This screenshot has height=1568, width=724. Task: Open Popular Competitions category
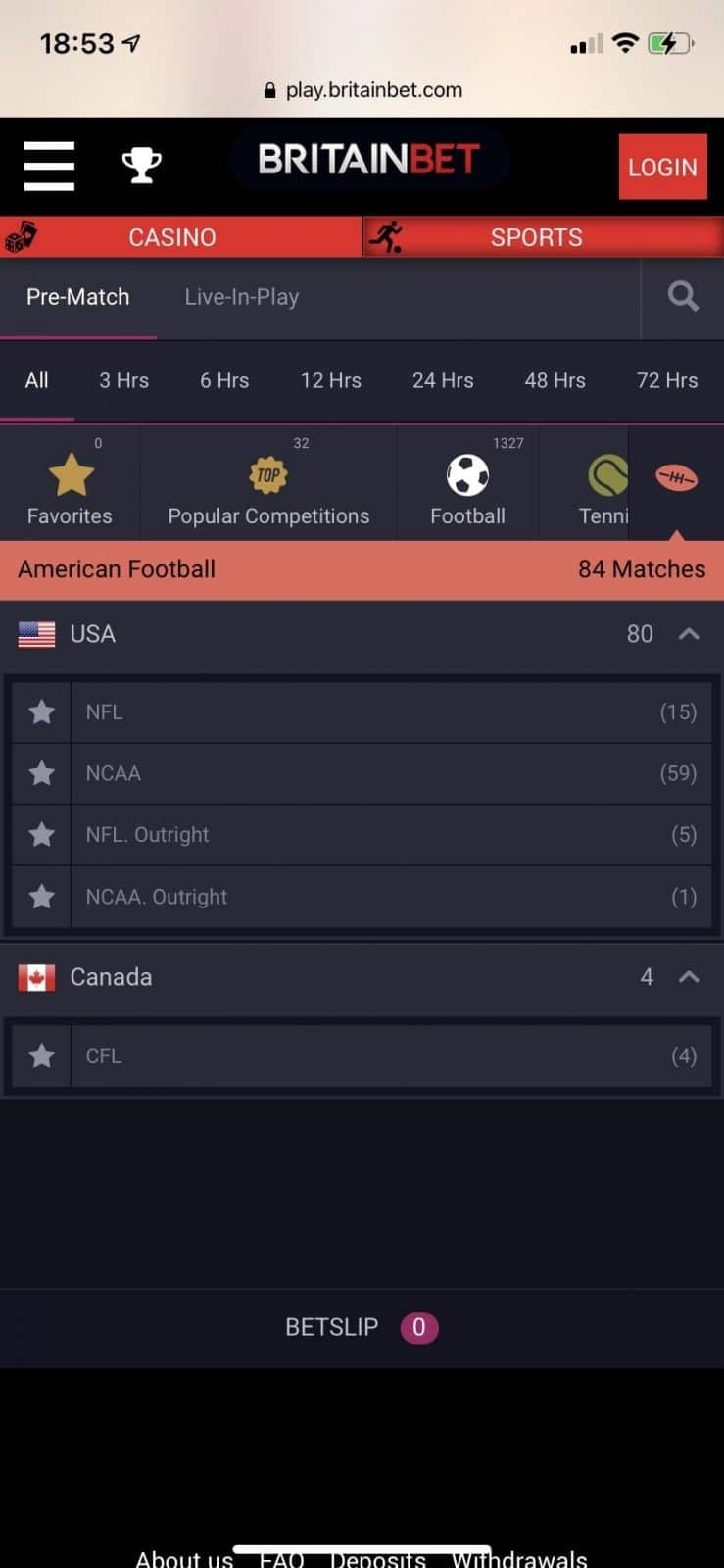coord(268,487)
